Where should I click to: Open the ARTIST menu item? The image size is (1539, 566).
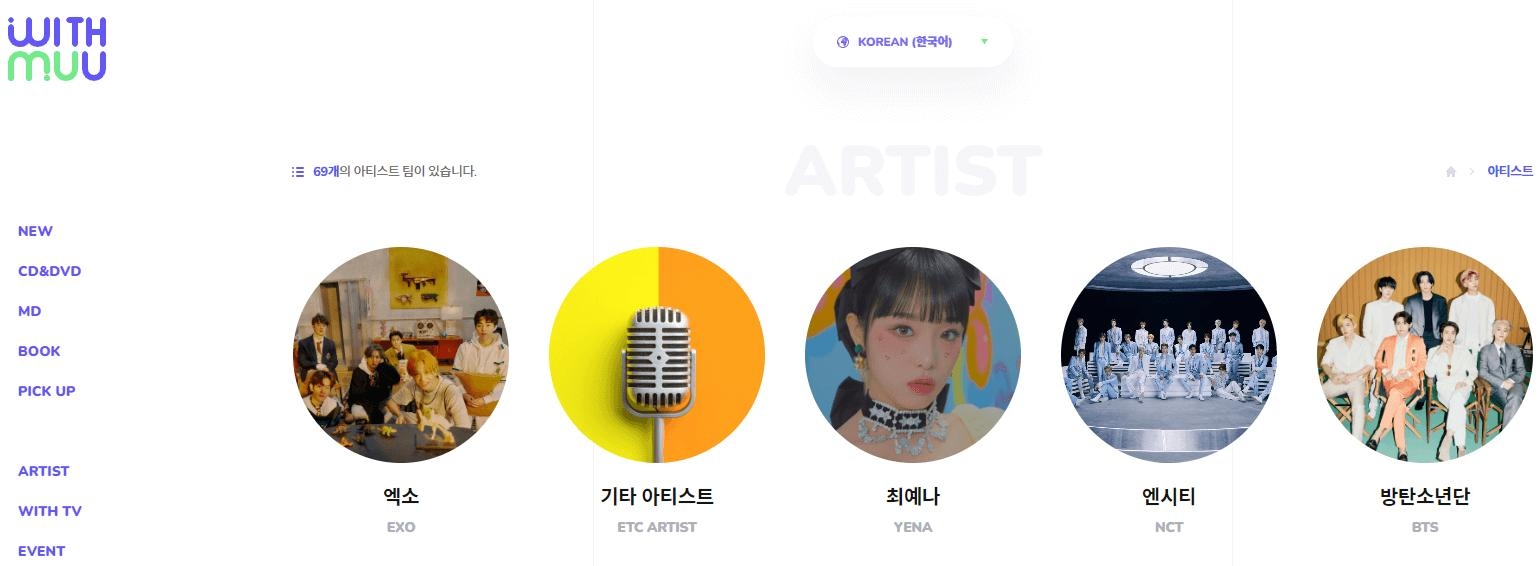(x=43, y=471)
